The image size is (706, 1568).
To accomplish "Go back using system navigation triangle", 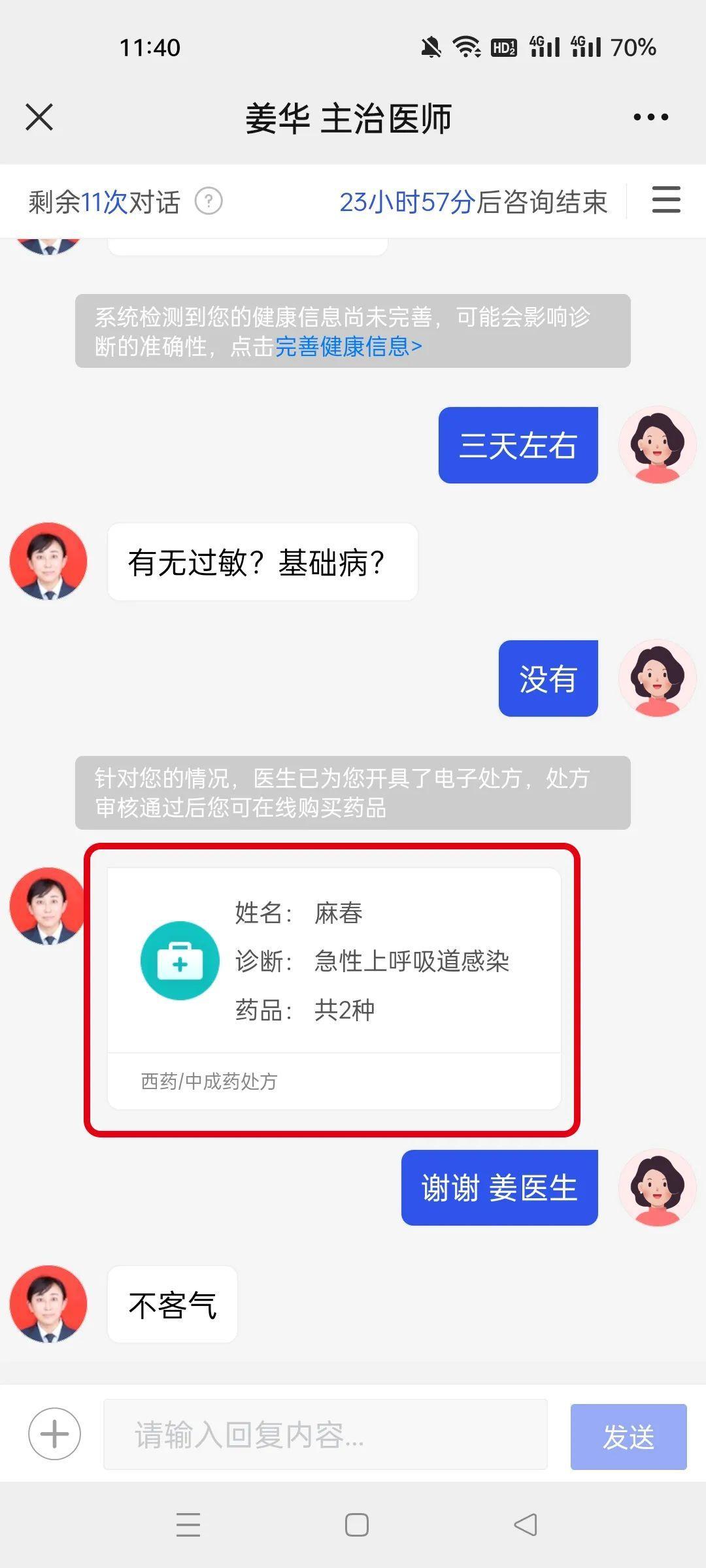I will 526,1525.
